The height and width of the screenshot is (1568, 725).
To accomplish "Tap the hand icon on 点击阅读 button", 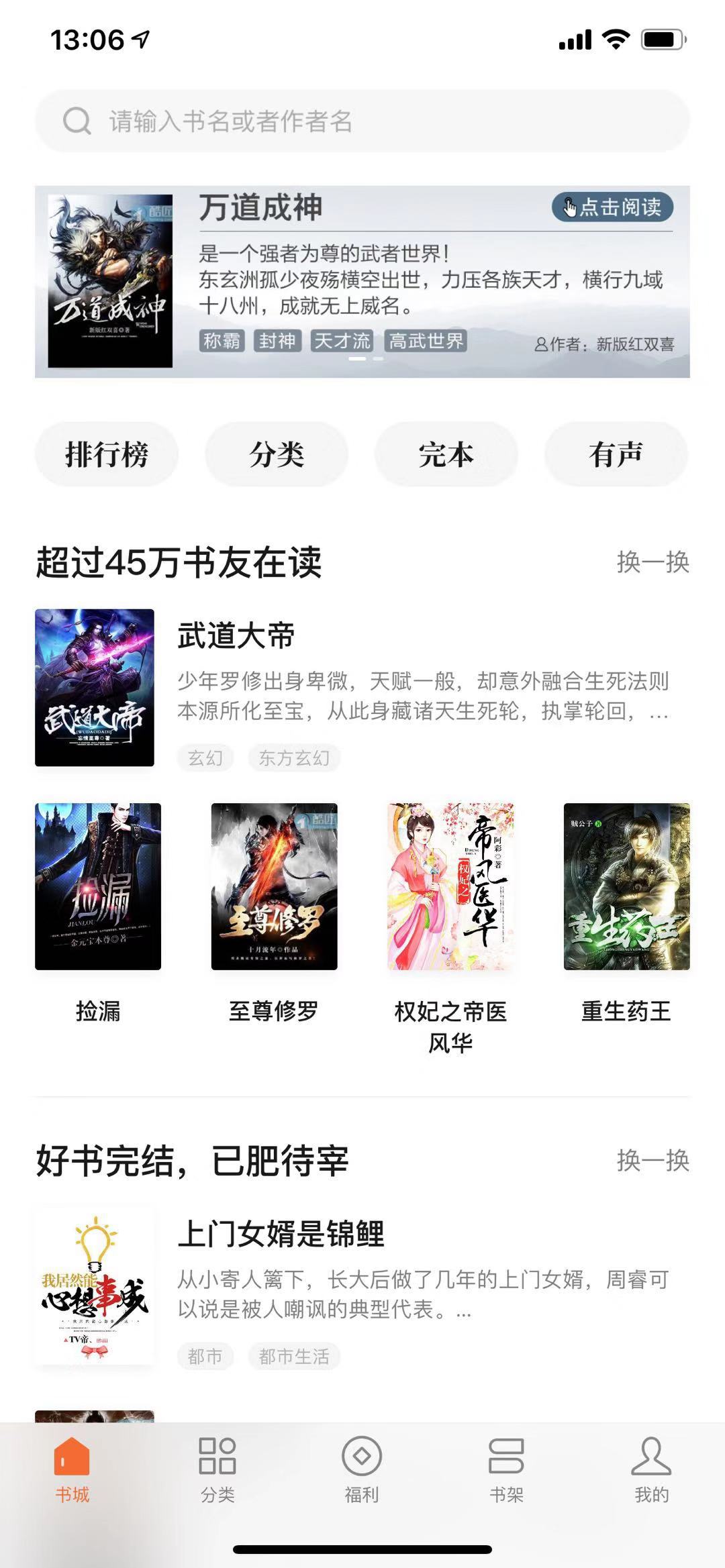I will point(571,208).
